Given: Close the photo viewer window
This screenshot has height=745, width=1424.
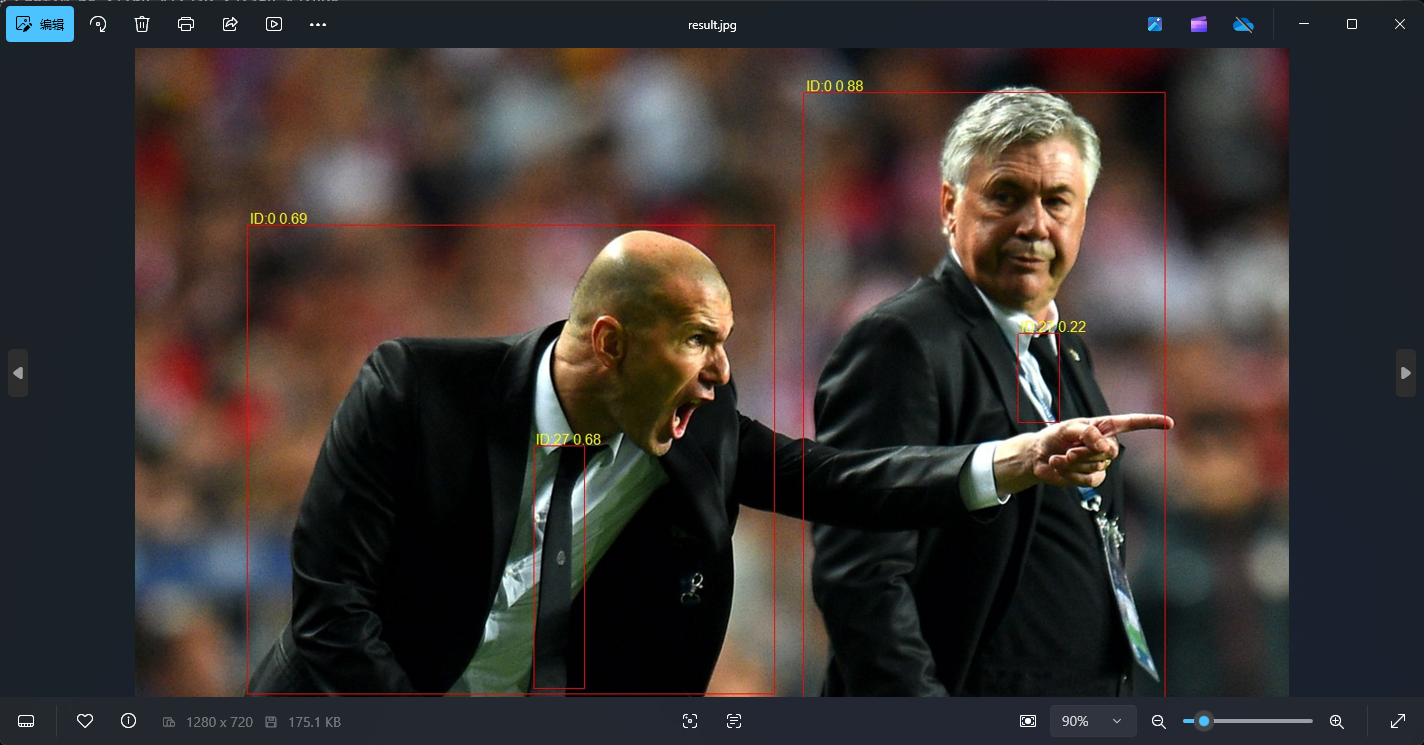Looking at the screenshot, I should click(1399, 24).
